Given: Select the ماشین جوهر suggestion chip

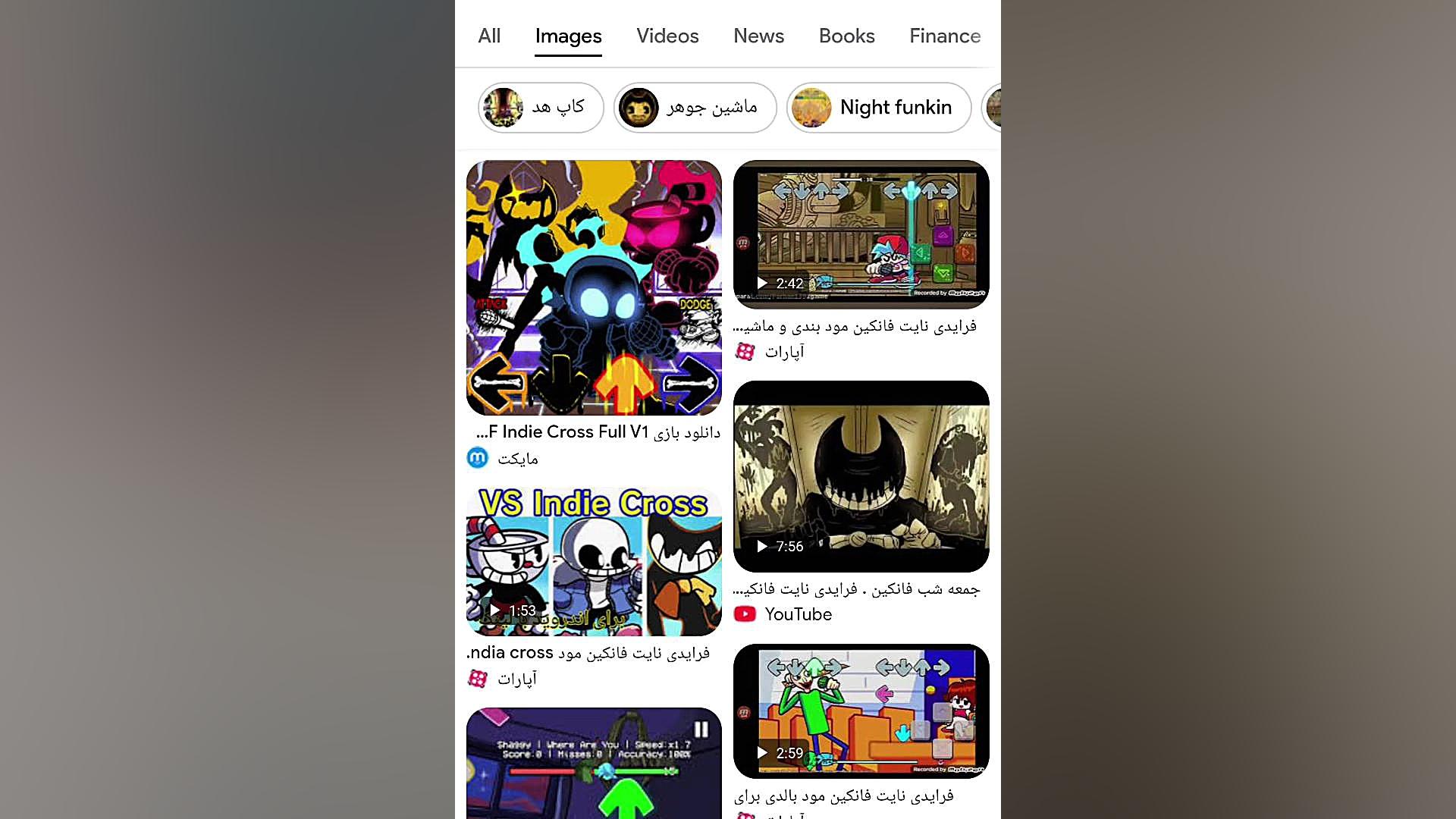Looking at the screenshot, I should 695,108.
